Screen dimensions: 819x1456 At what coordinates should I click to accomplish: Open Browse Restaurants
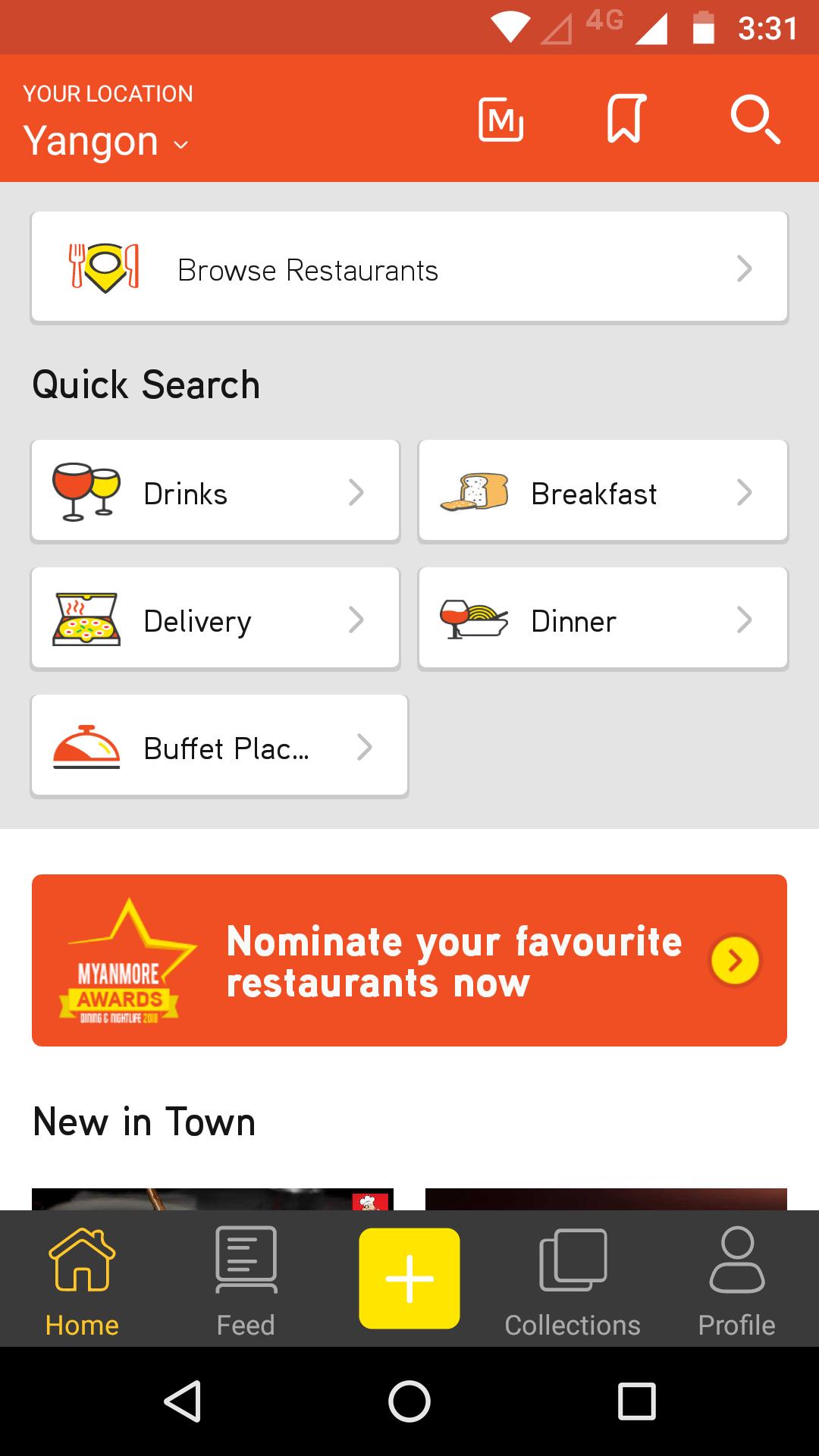pyautogui.click(x=409, y=268)
